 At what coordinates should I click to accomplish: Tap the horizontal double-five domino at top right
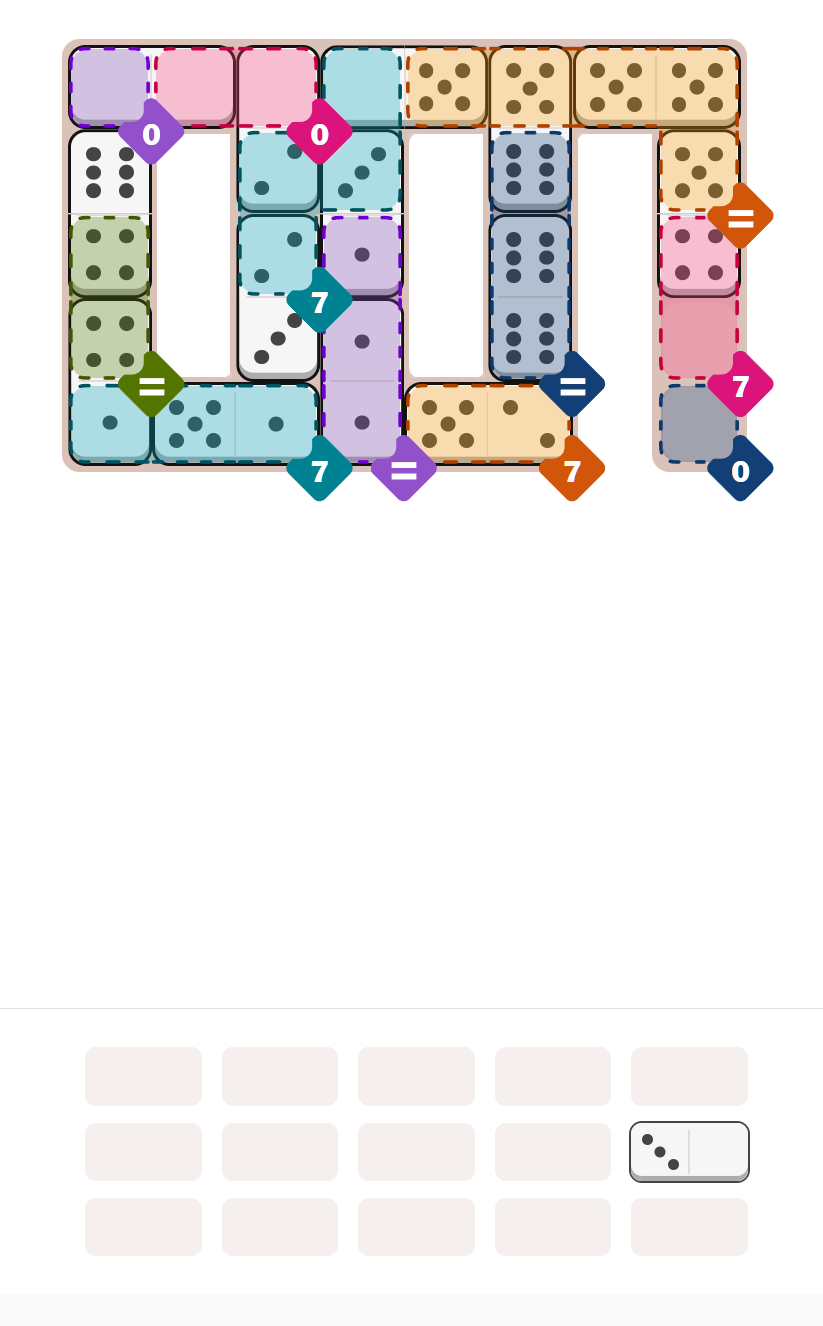656,87
